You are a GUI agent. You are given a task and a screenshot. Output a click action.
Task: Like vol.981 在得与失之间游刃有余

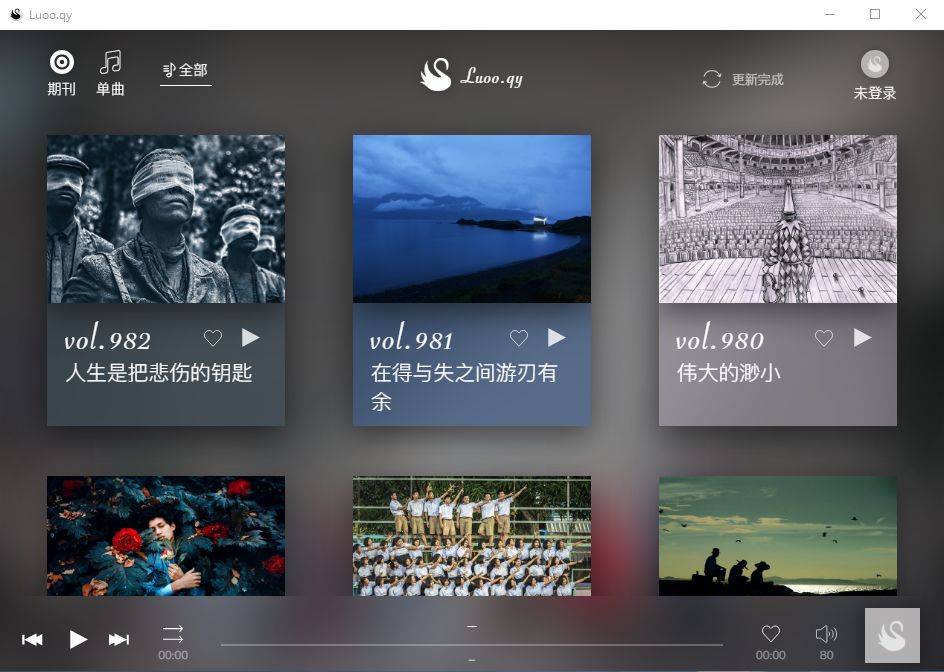519,338
